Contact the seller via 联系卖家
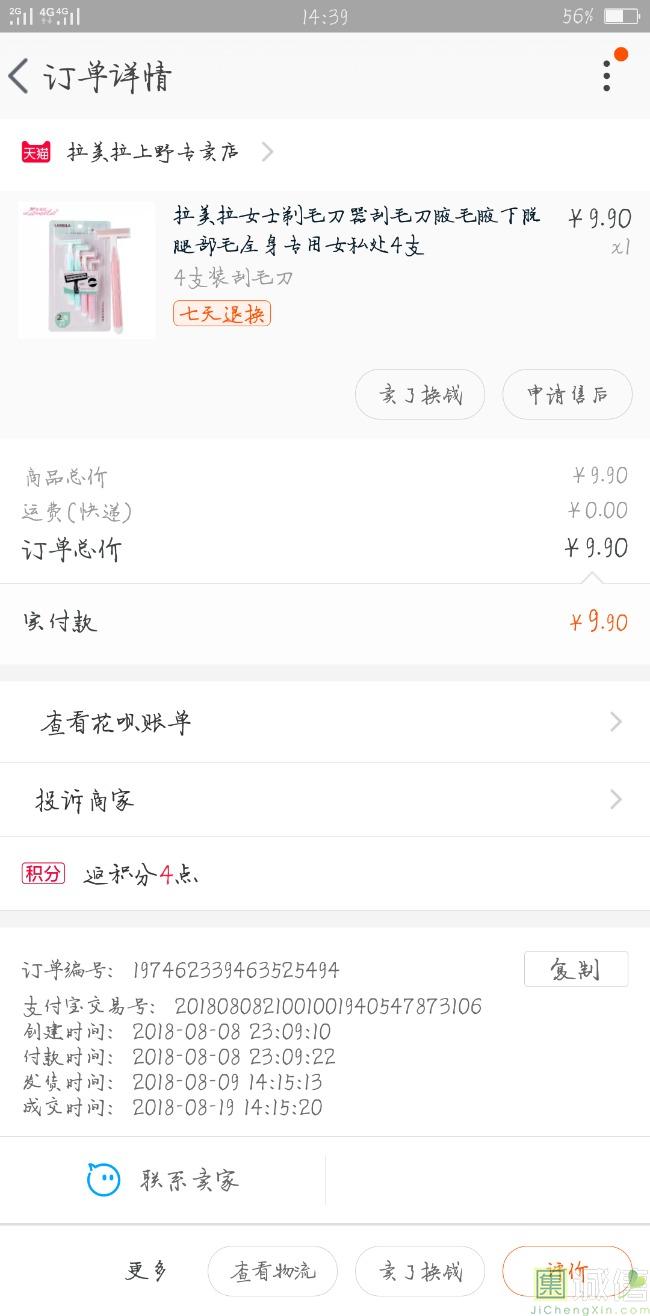650x1316 pixels. [x=163, y=1180]
